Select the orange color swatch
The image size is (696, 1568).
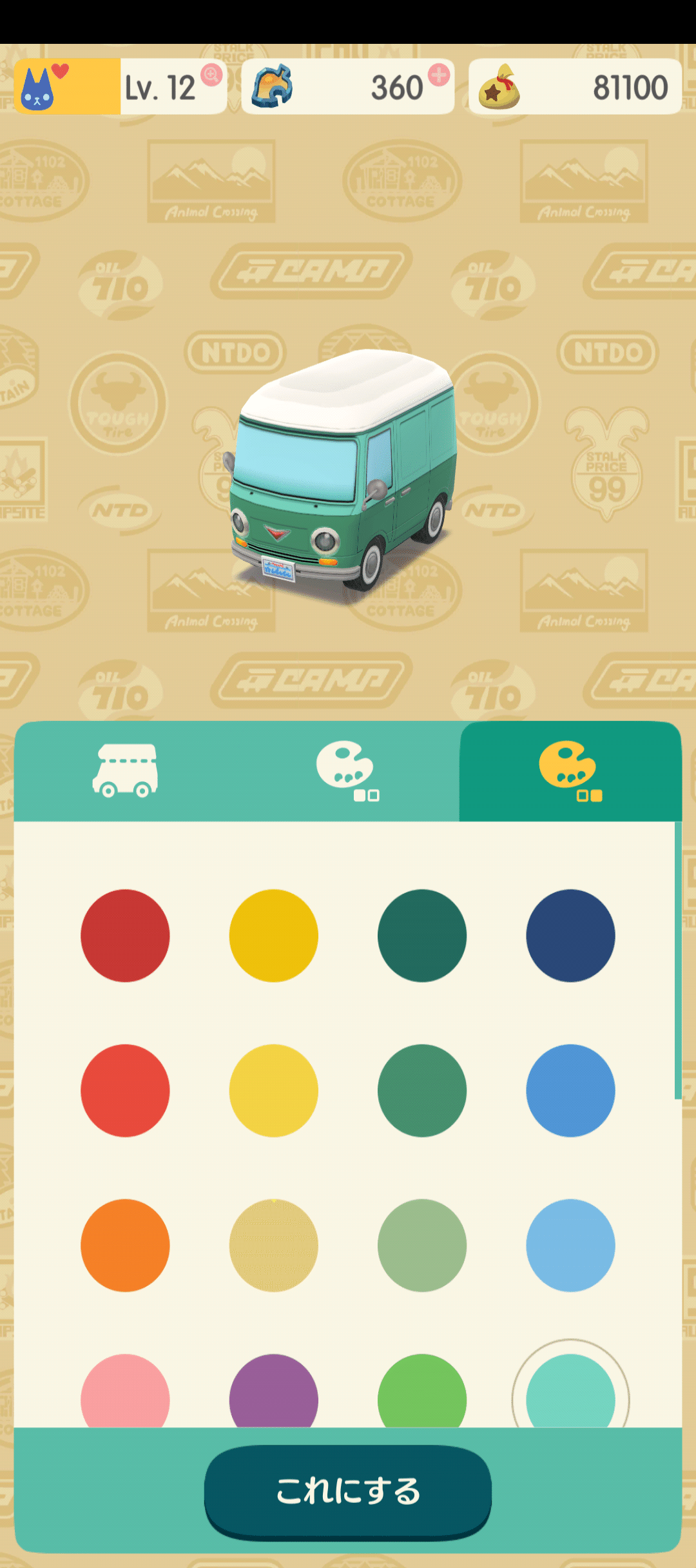pyautogui.click(x=125, y=1245)
